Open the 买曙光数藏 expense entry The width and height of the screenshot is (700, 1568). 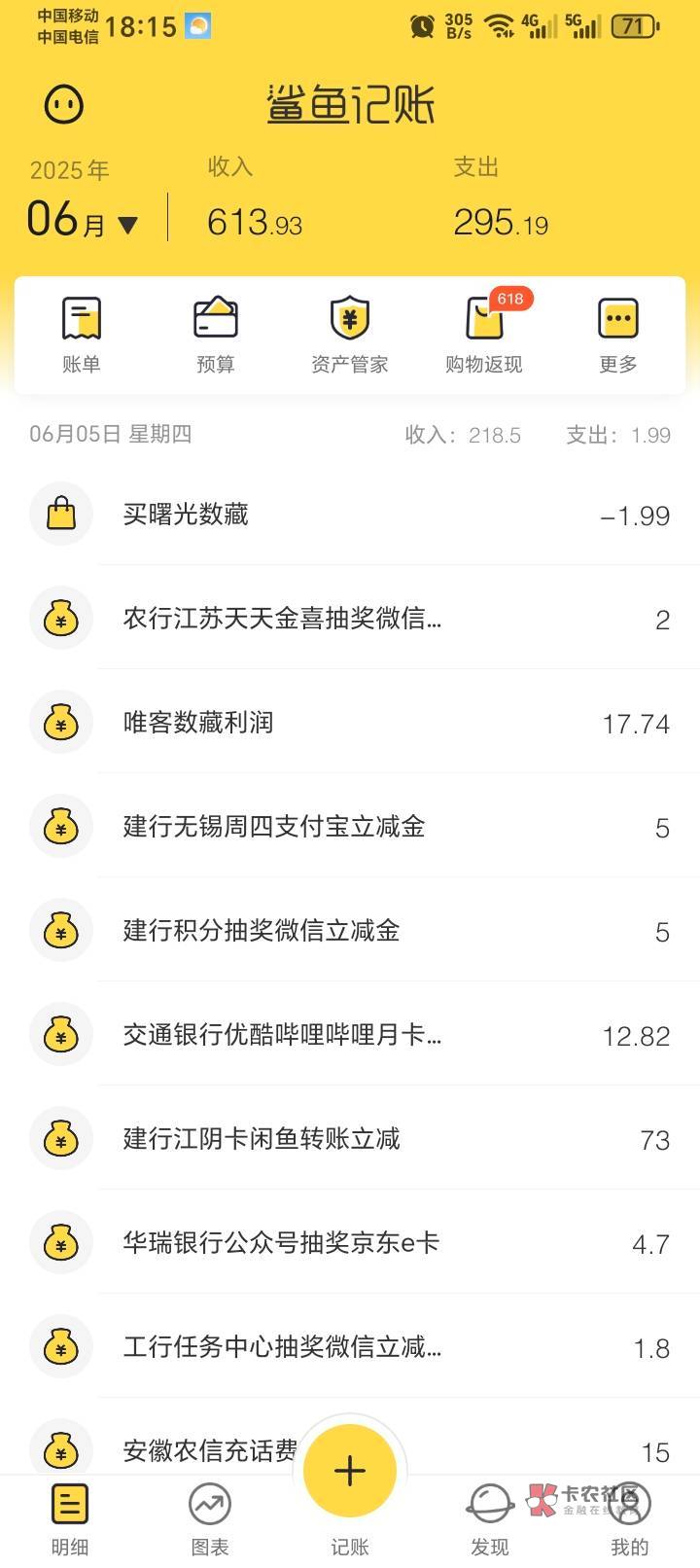[x=350, y=514]
